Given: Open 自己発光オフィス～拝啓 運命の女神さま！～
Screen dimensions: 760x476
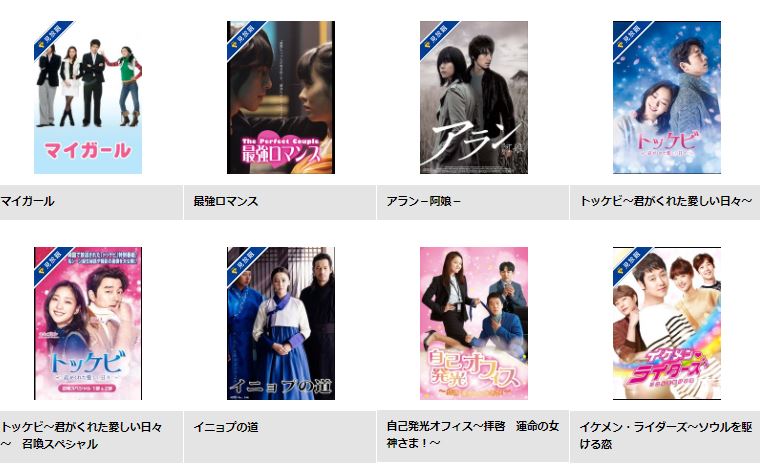Looking at the screenshot, I should click(474, 323).
